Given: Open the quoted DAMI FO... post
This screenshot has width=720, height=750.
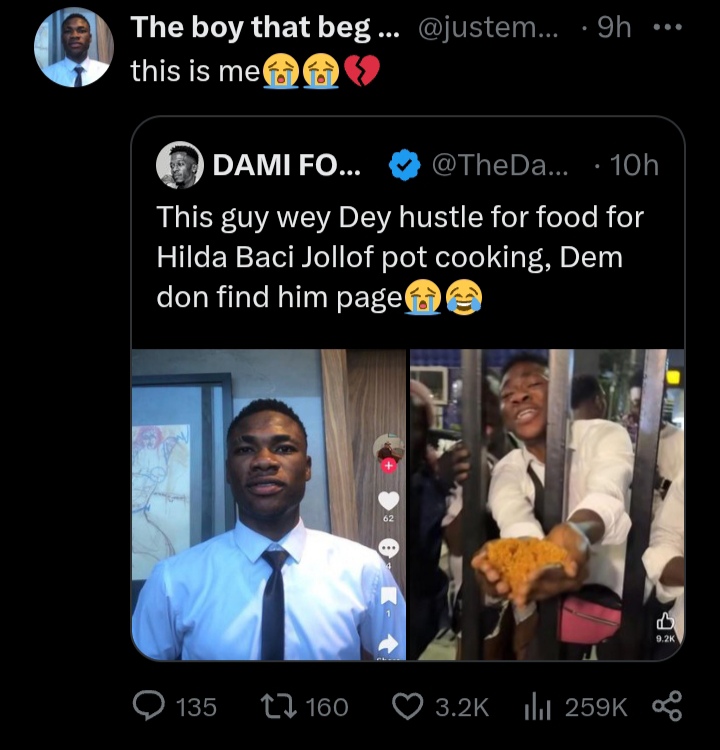Looking at the screenshot, I should click(407, 252).
